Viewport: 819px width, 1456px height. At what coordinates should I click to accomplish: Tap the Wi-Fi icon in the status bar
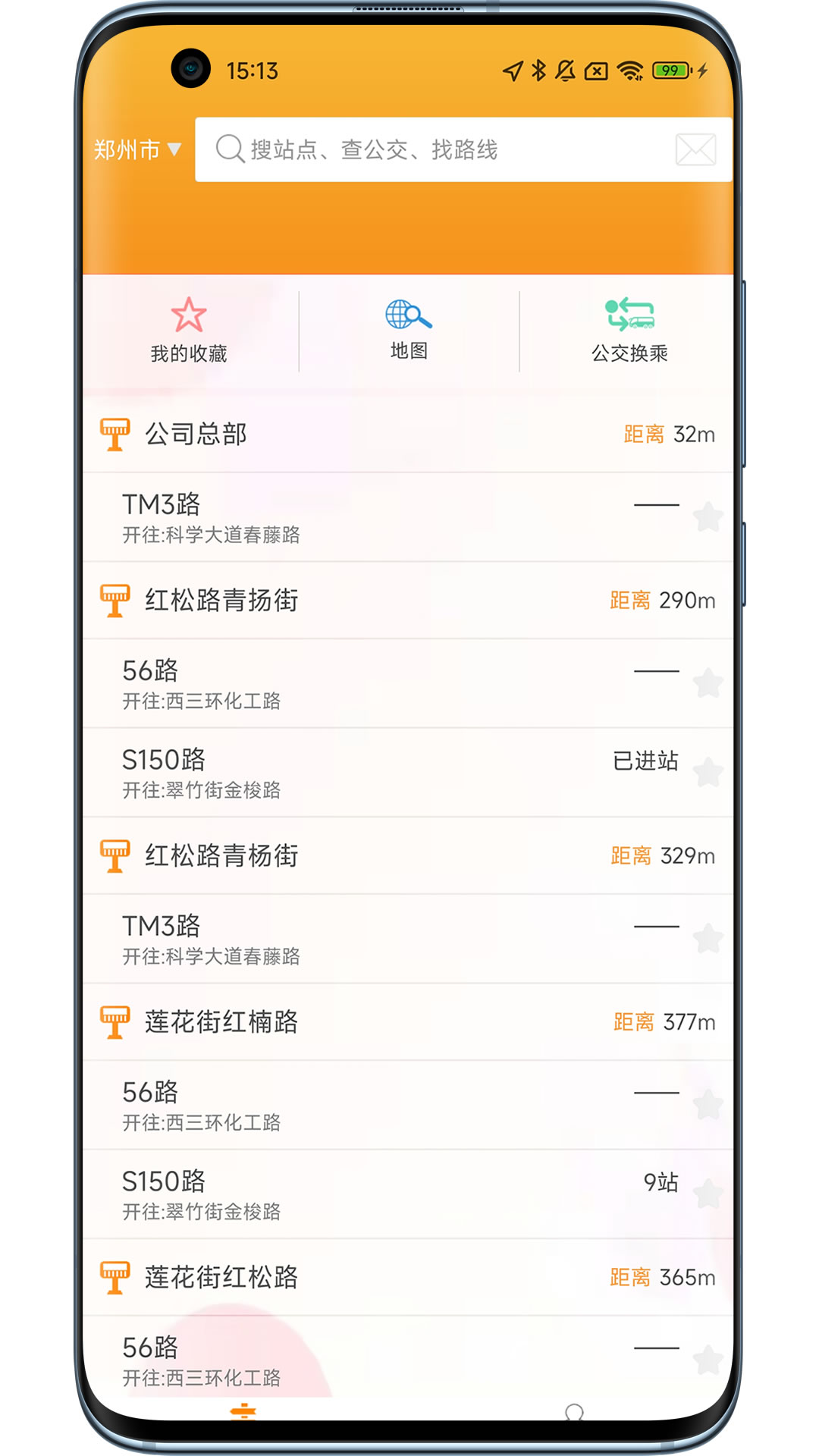coord(629,71)
